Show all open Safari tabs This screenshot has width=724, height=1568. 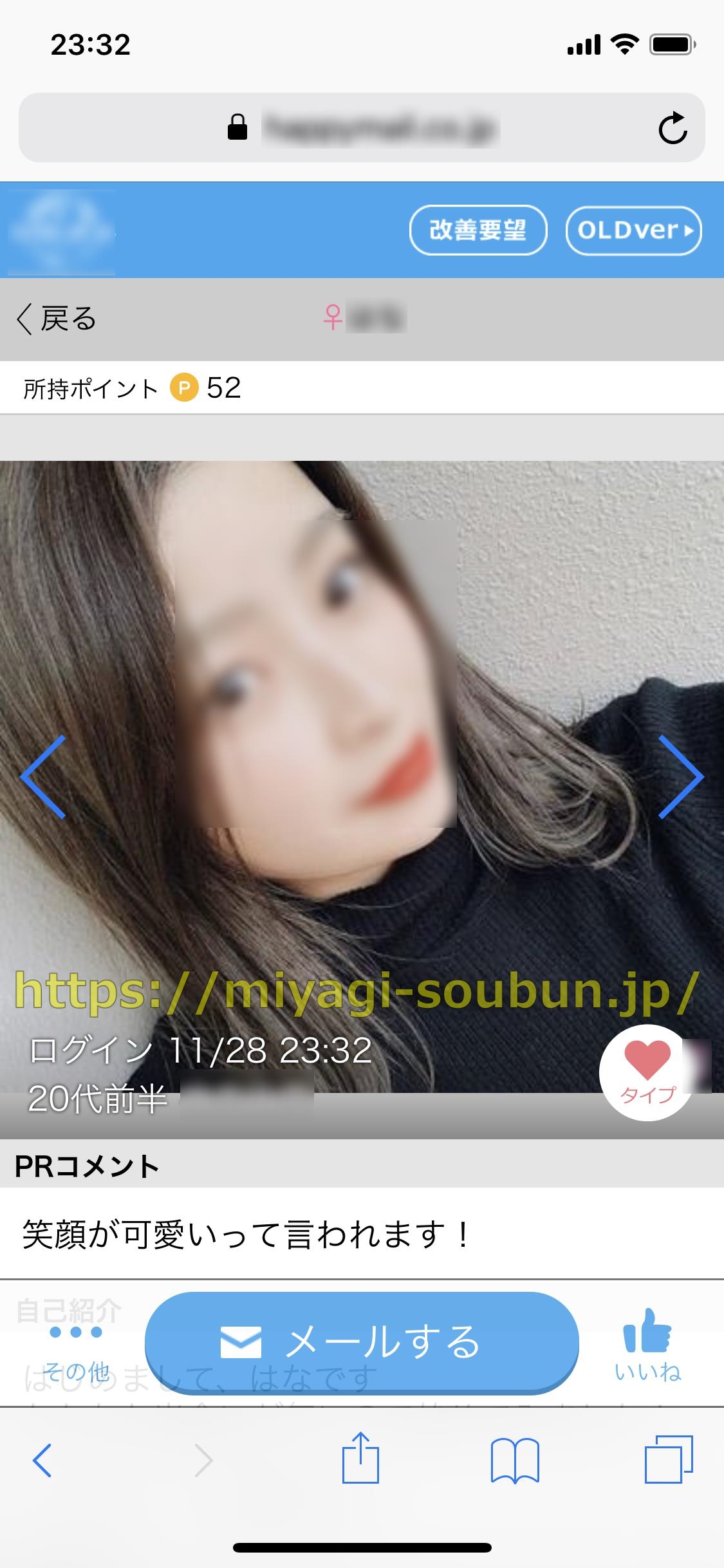click(x=669, y=1459)
